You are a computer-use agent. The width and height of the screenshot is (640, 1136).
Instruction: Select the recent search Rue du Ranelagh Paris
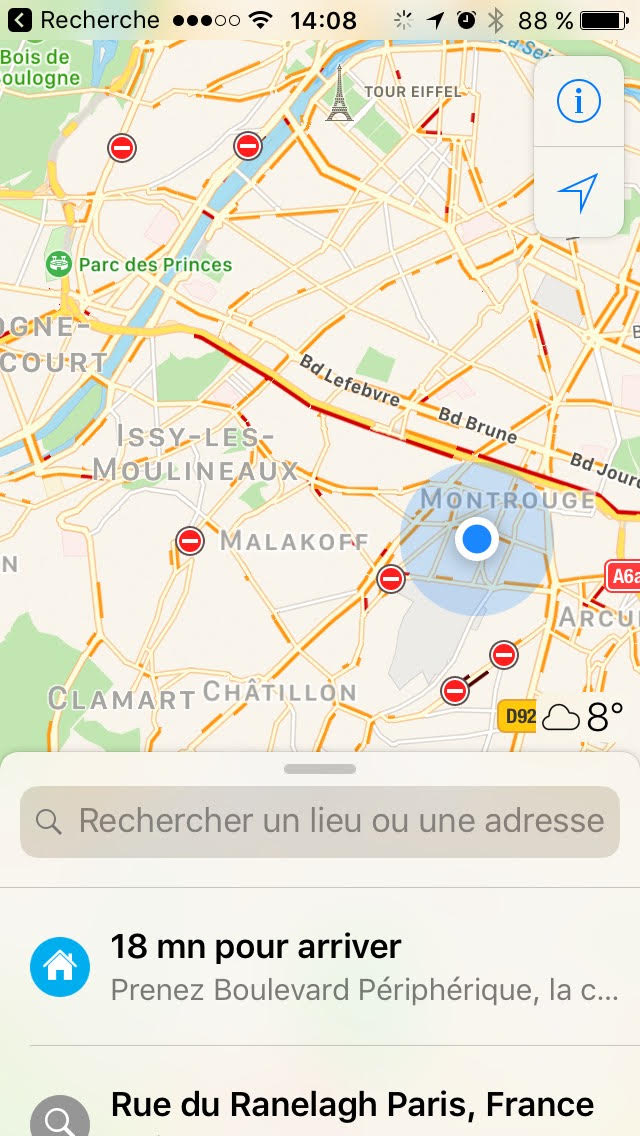[352, 1105]
